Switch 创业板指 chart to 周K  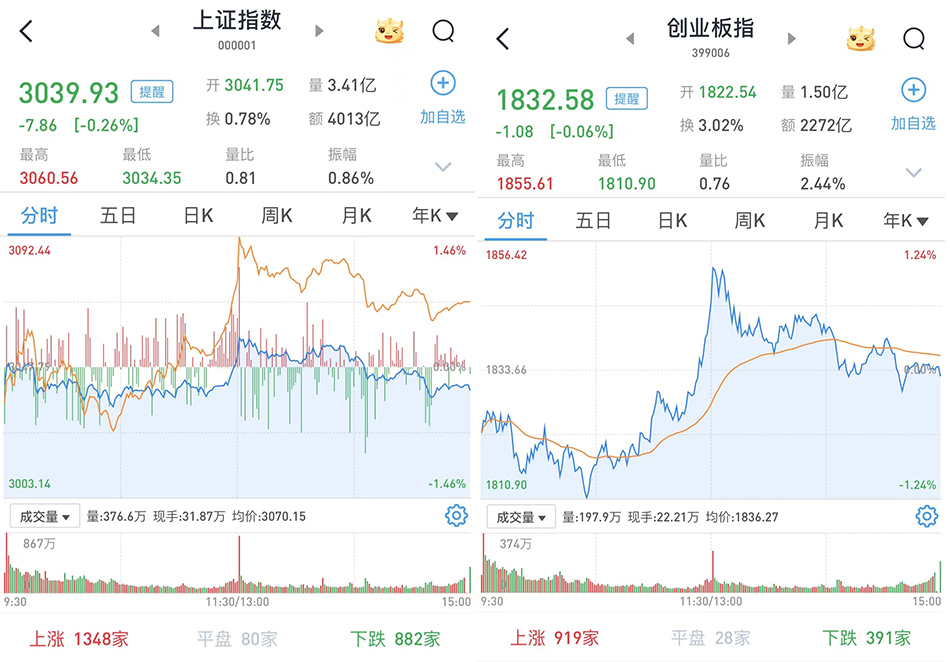(x=749, y=221)
